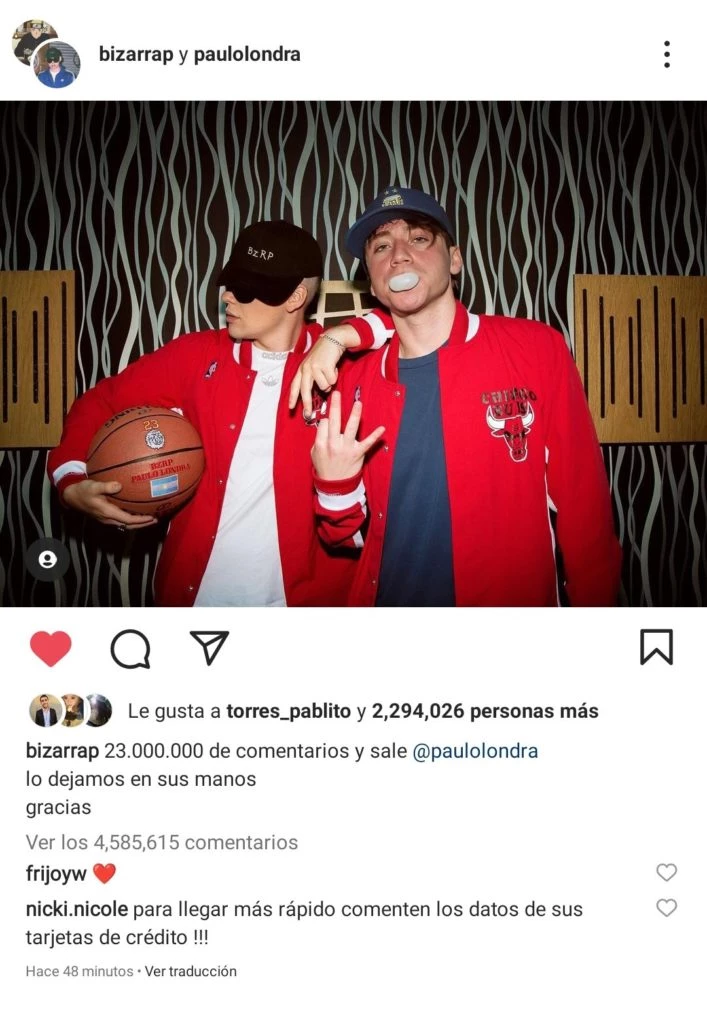Like nicki.nicole's comment
This screenshot has height=1024, width=707.
pyautogui.click(x=666, y=908)
